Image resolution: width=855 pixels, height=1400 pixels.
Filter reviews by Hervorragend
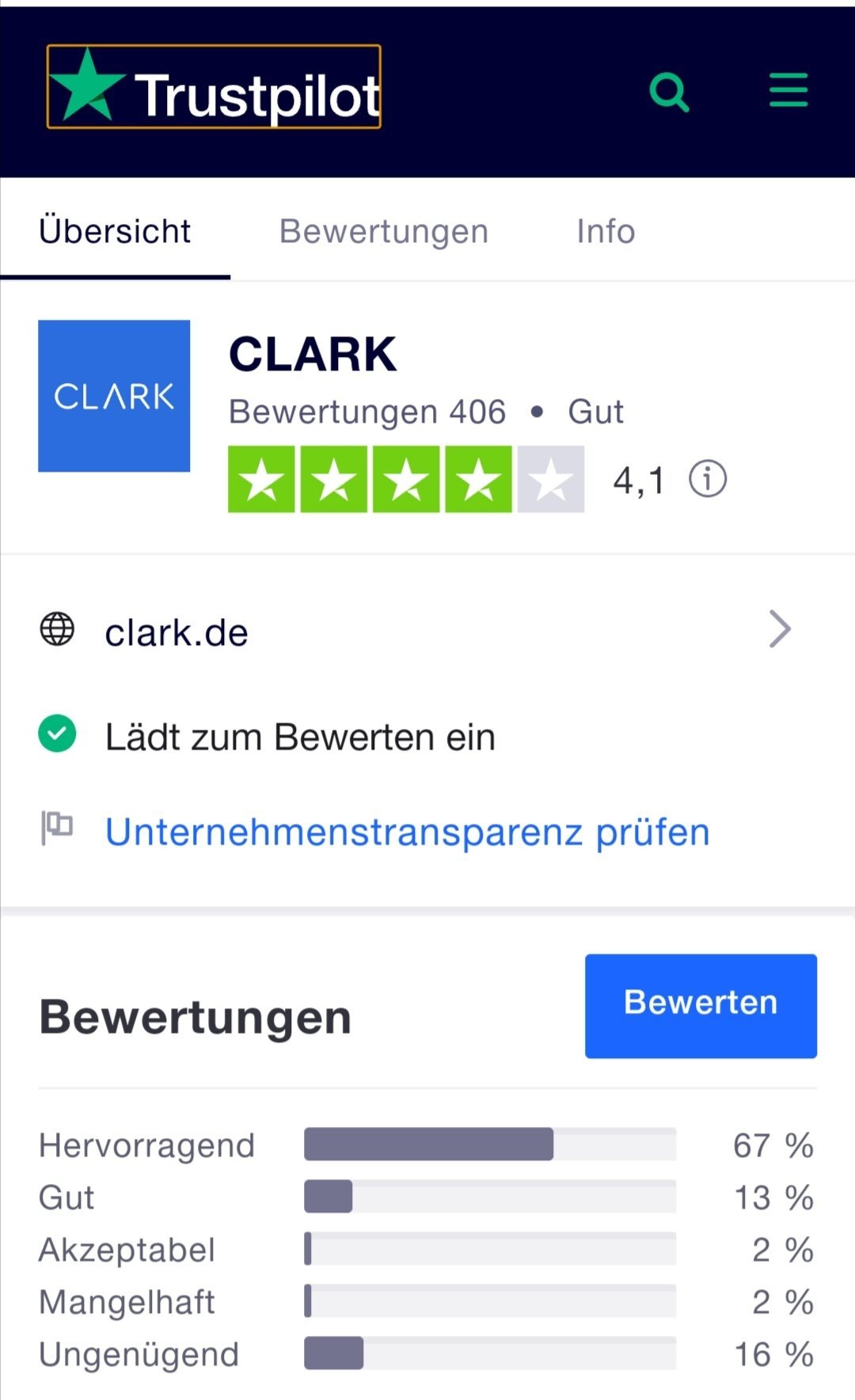pyautogui.click(x=427, y=1144)
